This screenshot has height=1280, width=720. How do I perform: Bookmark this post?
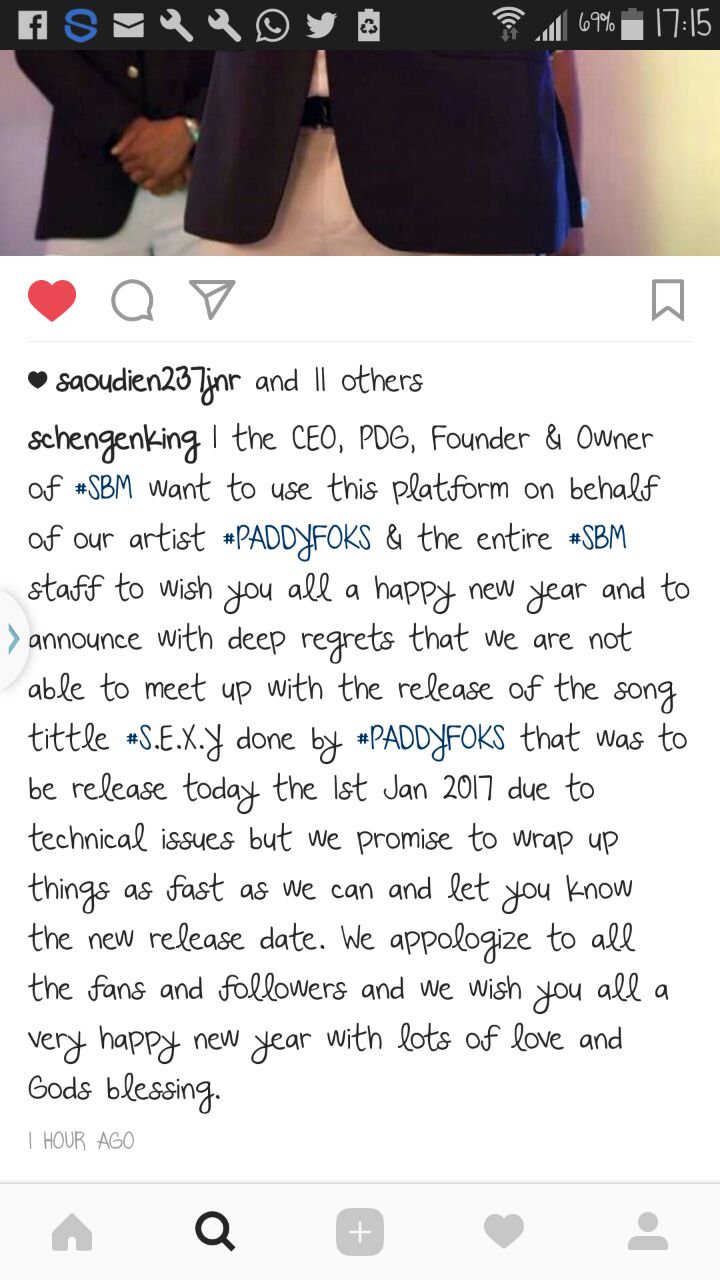[667, 300]
